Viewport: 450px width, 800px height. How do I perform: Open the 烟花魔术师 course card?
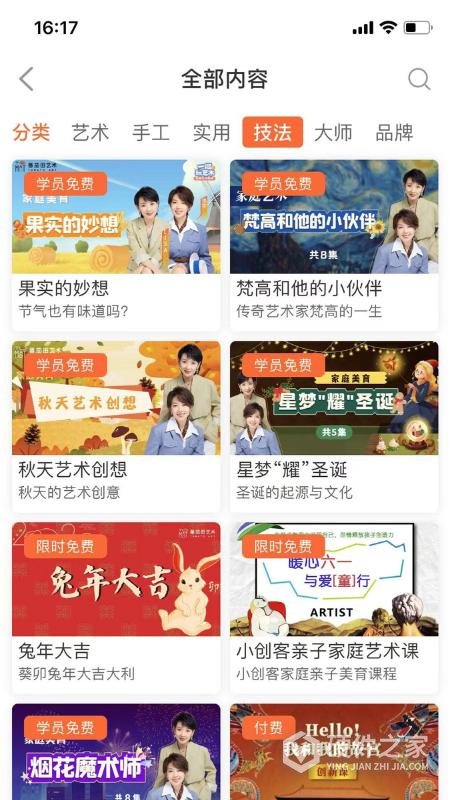point(116,752)
